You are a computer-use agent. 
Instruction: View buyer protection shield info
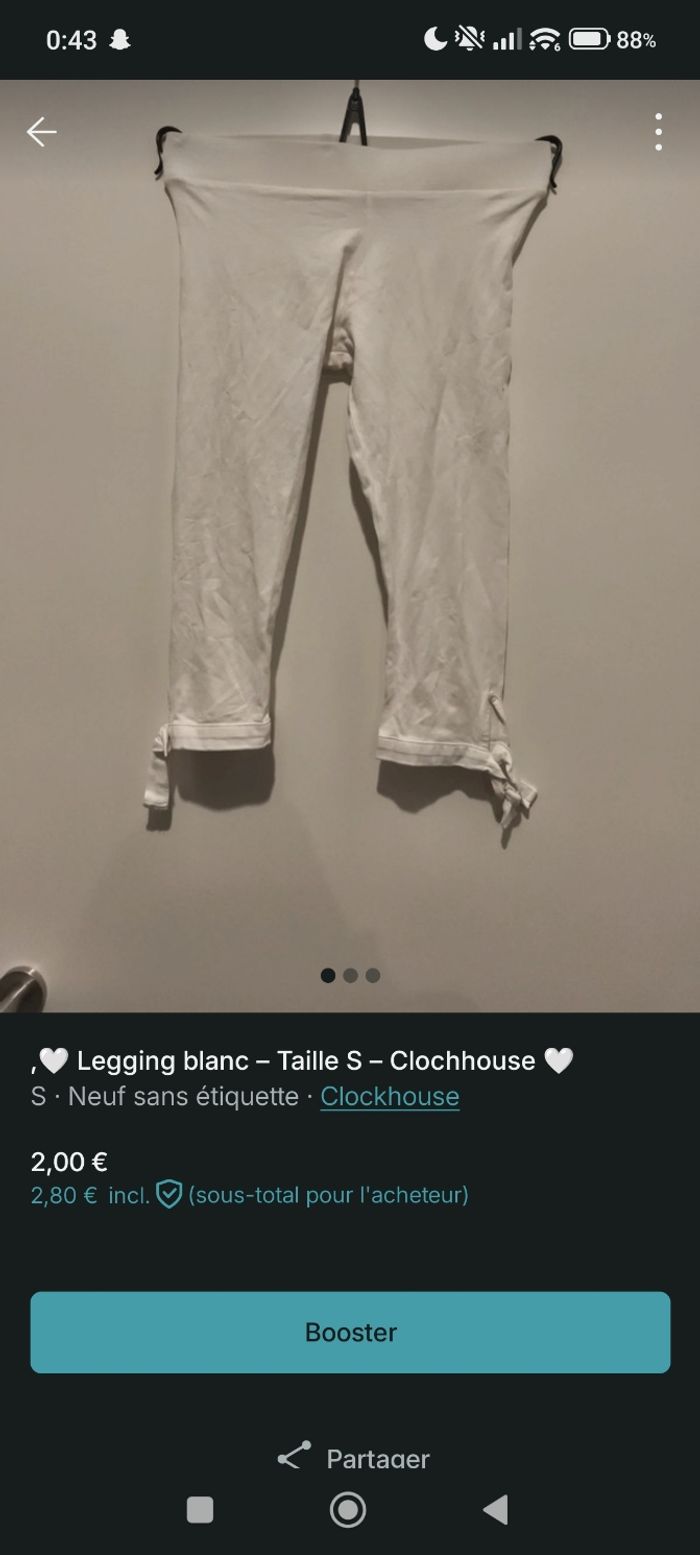point(169,1194)
